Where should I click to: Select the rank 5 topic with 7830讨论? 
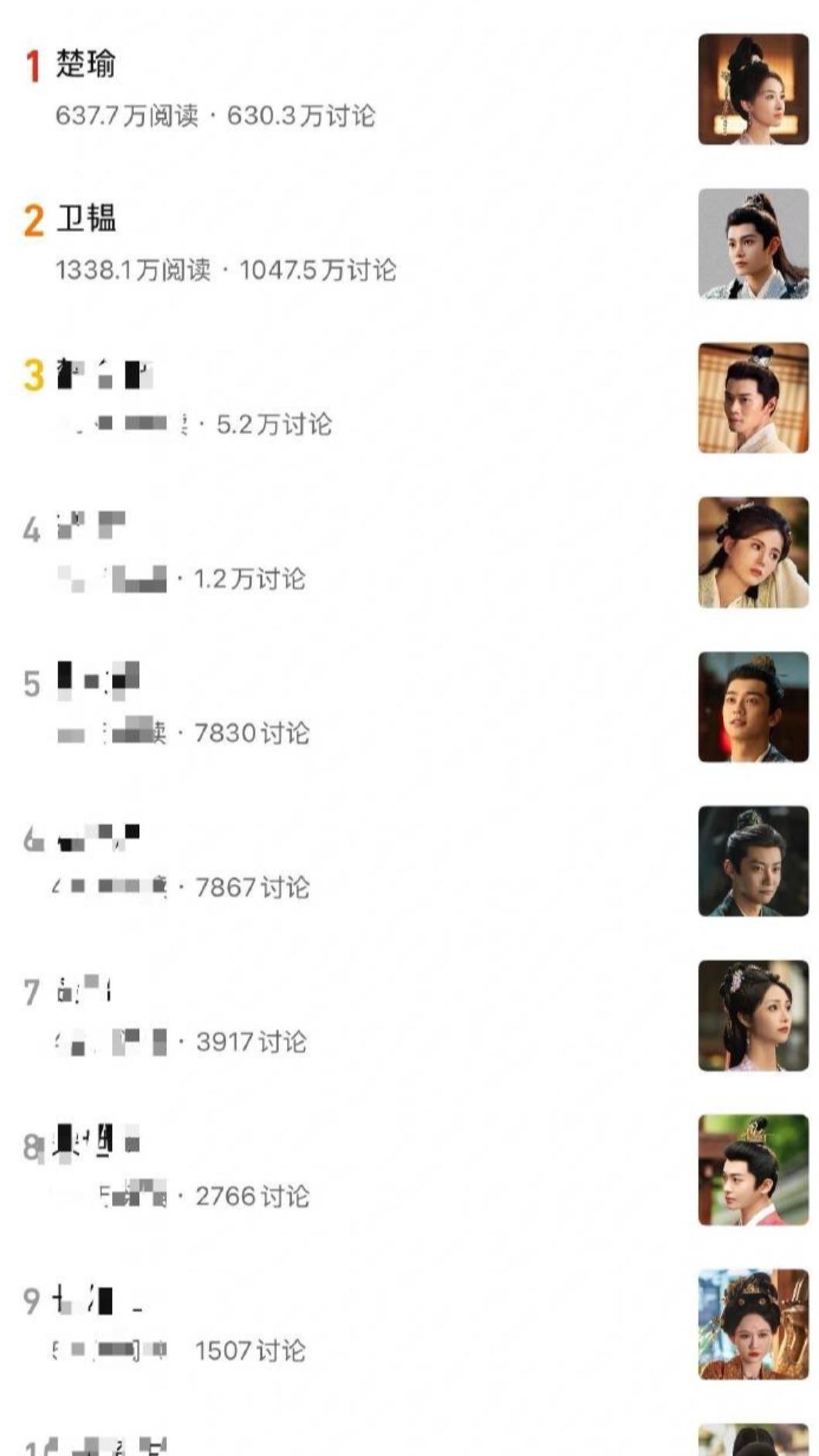[409, 707]
